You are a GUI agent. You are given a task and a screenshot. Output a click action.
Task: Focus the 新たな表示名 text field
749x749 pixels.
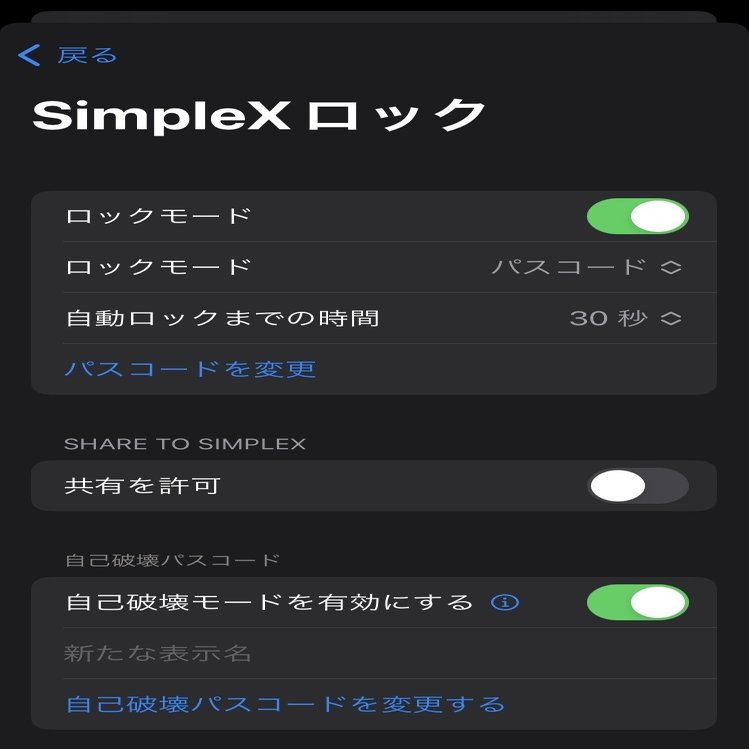click(300, 654)
